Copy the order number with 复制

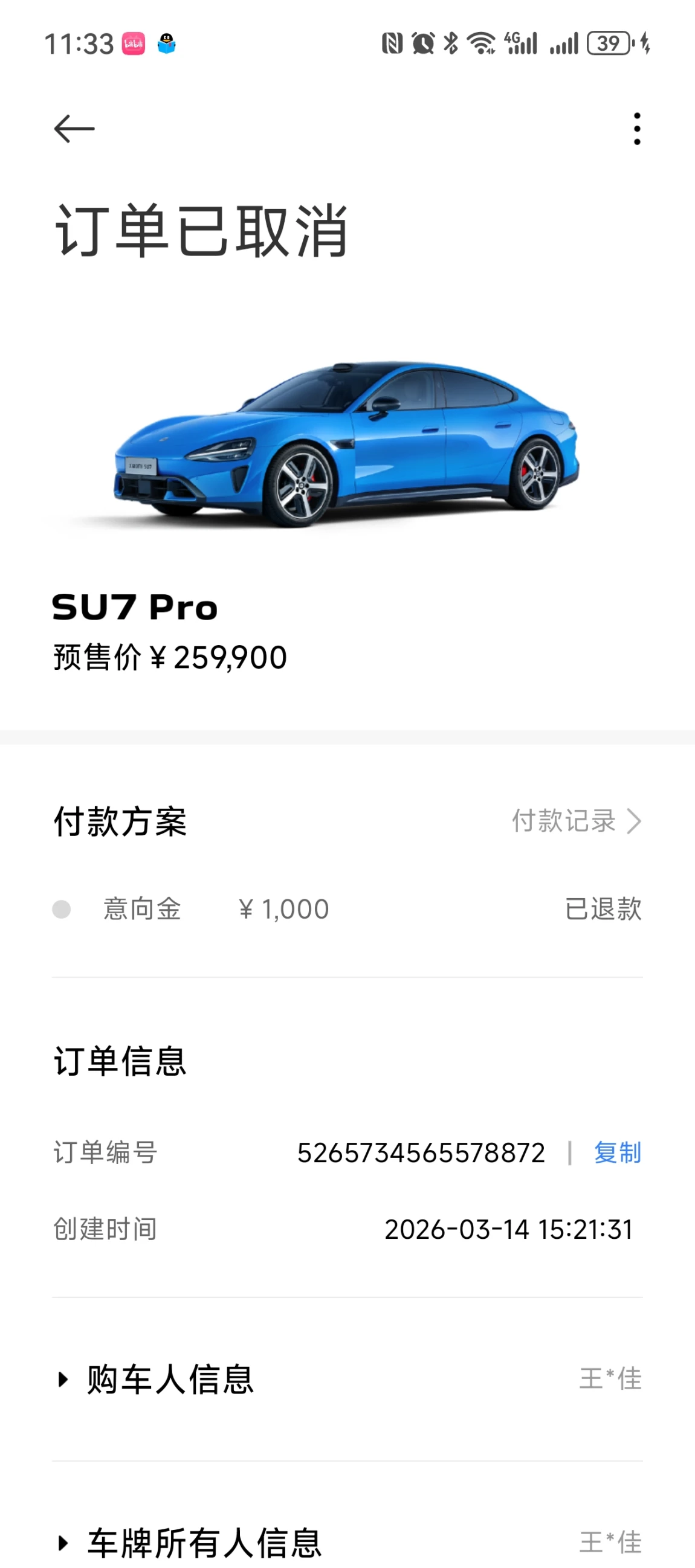617,1153
